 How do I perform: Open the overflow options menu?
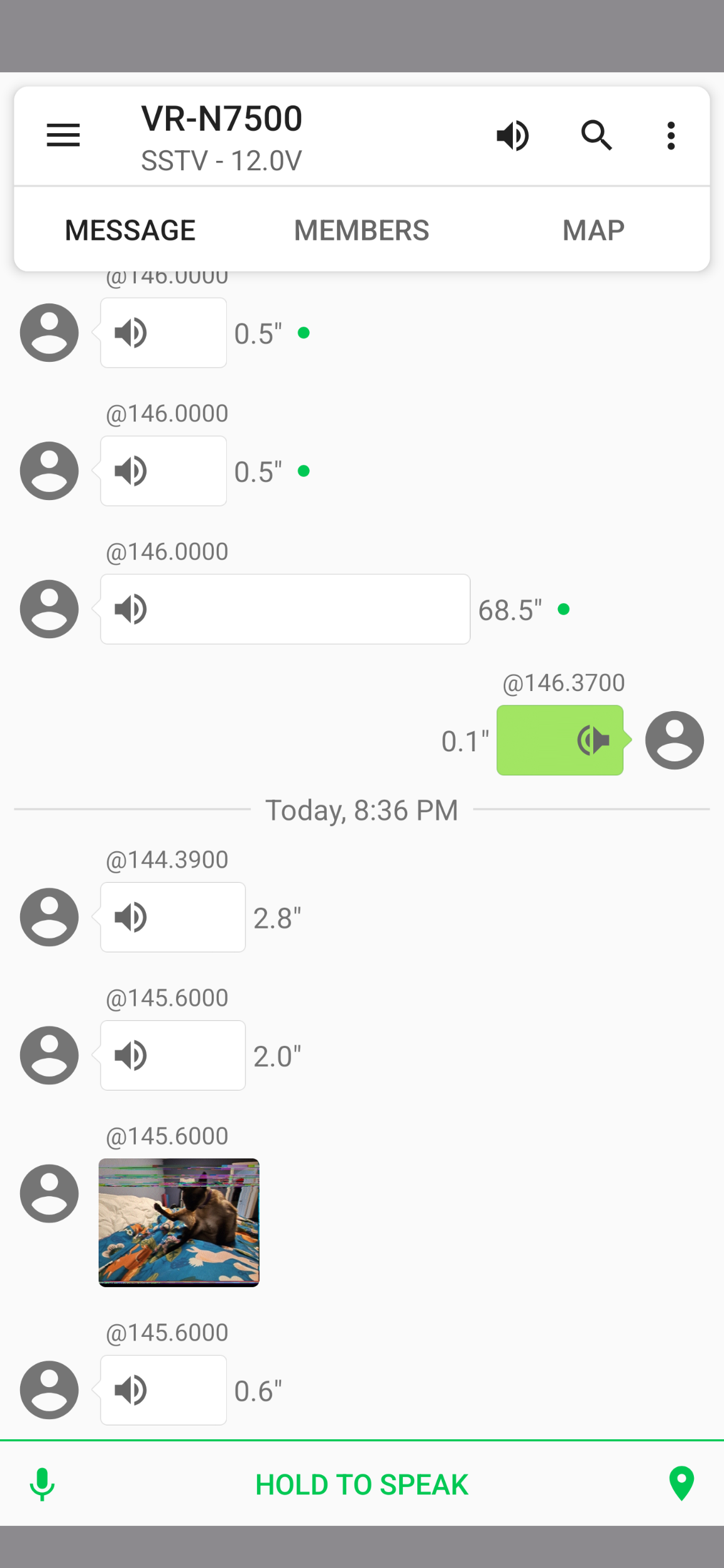[671, 135]
